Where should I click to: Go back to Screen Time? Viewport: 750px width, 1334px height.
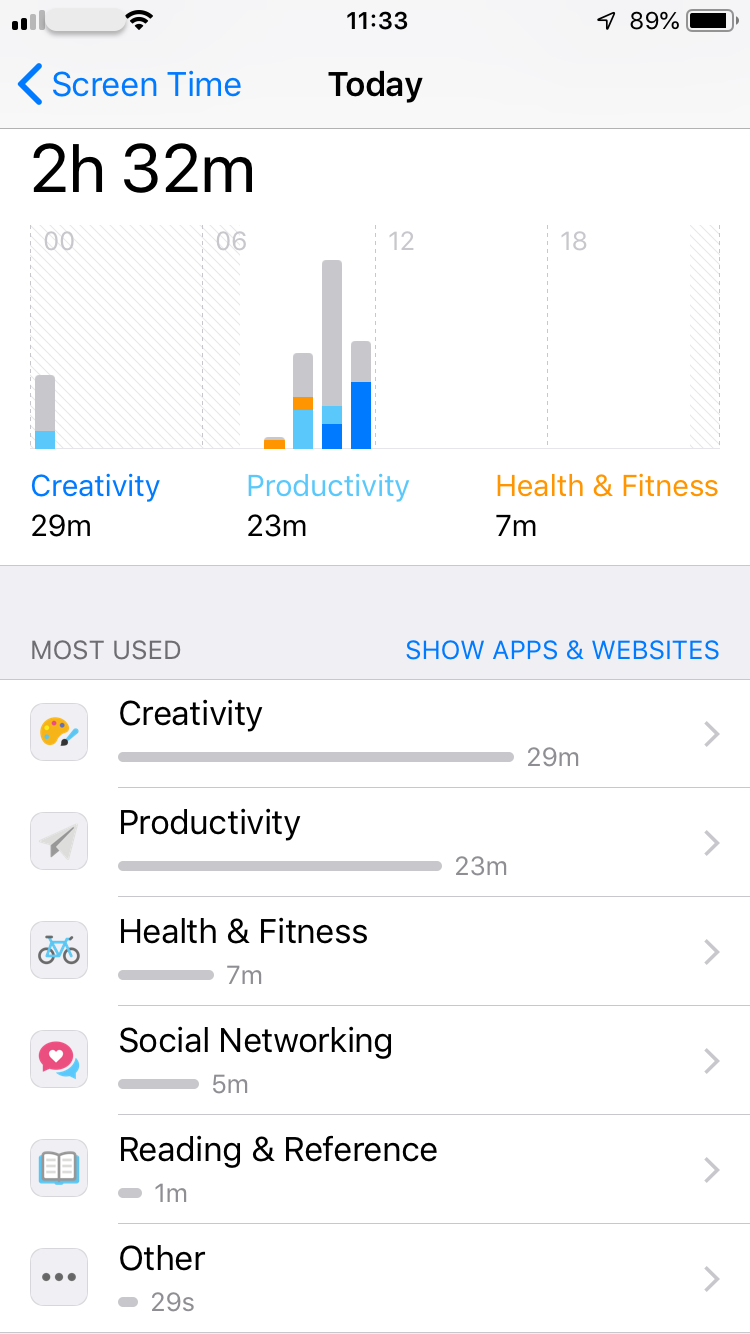[130, 85]
